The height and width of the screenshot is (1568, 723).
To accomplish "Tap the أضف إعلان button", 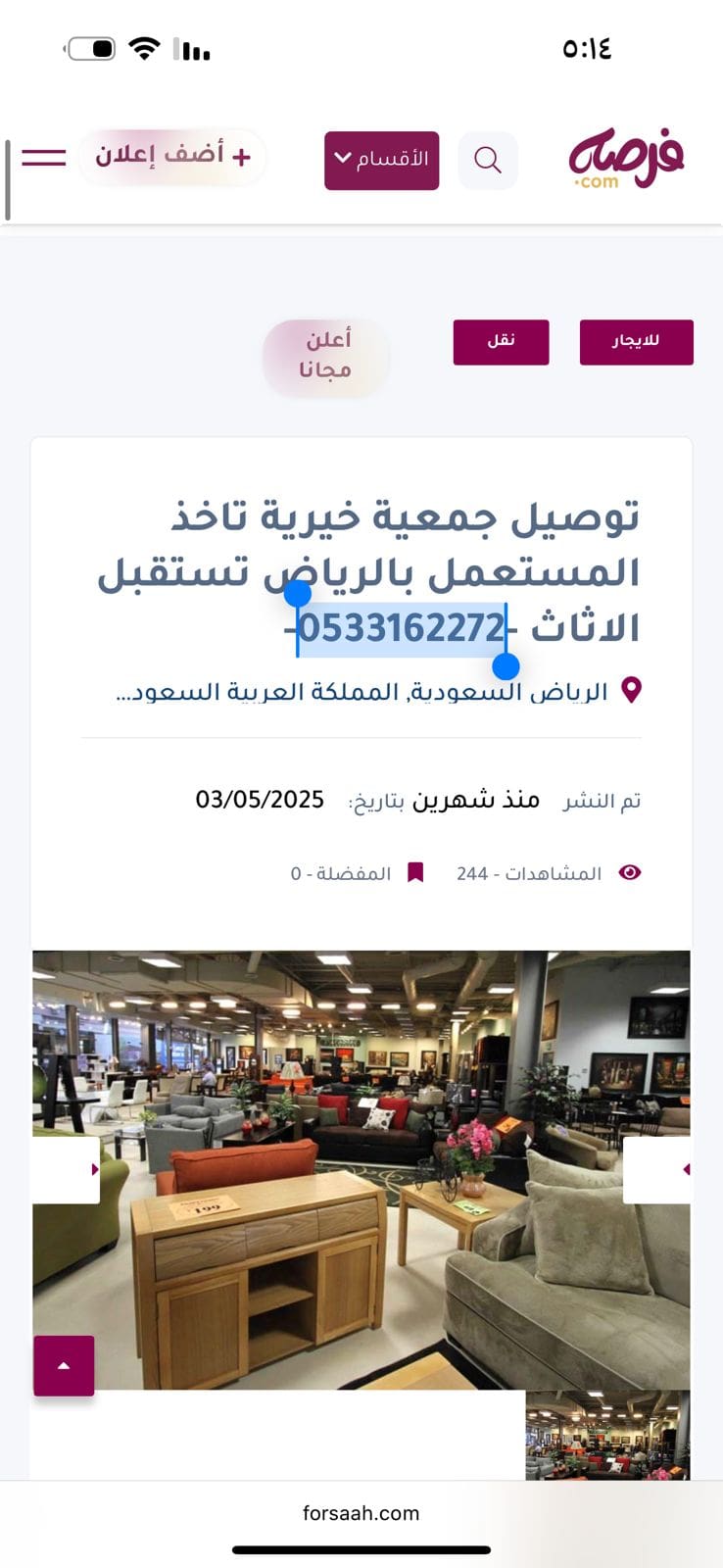I will tap(172, 156).
